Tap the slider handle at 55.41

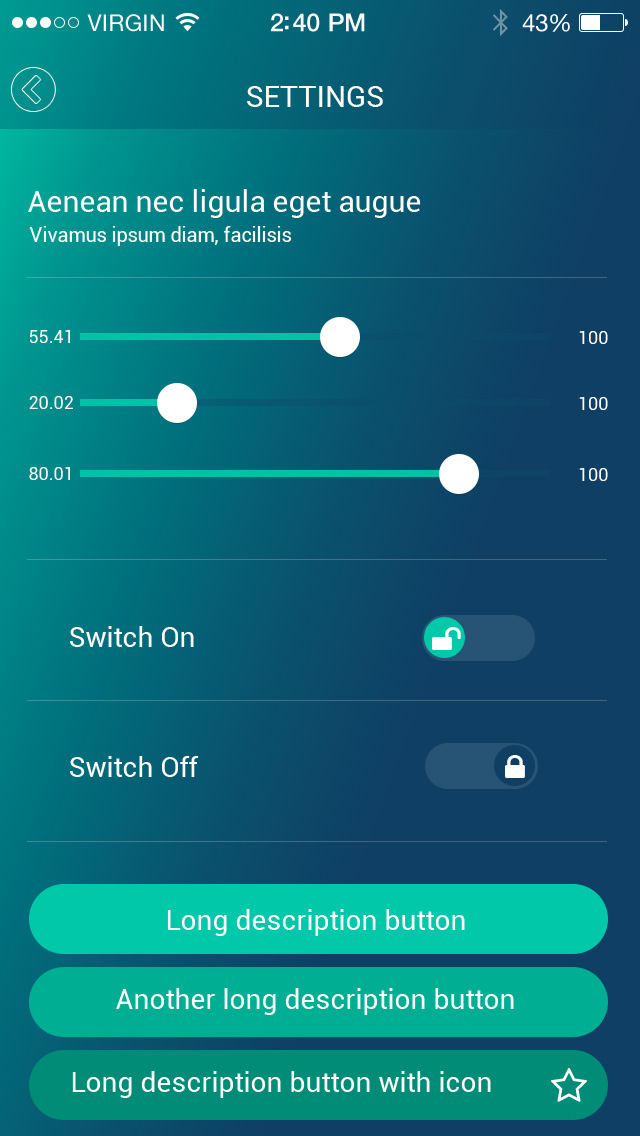coord(340,337)
